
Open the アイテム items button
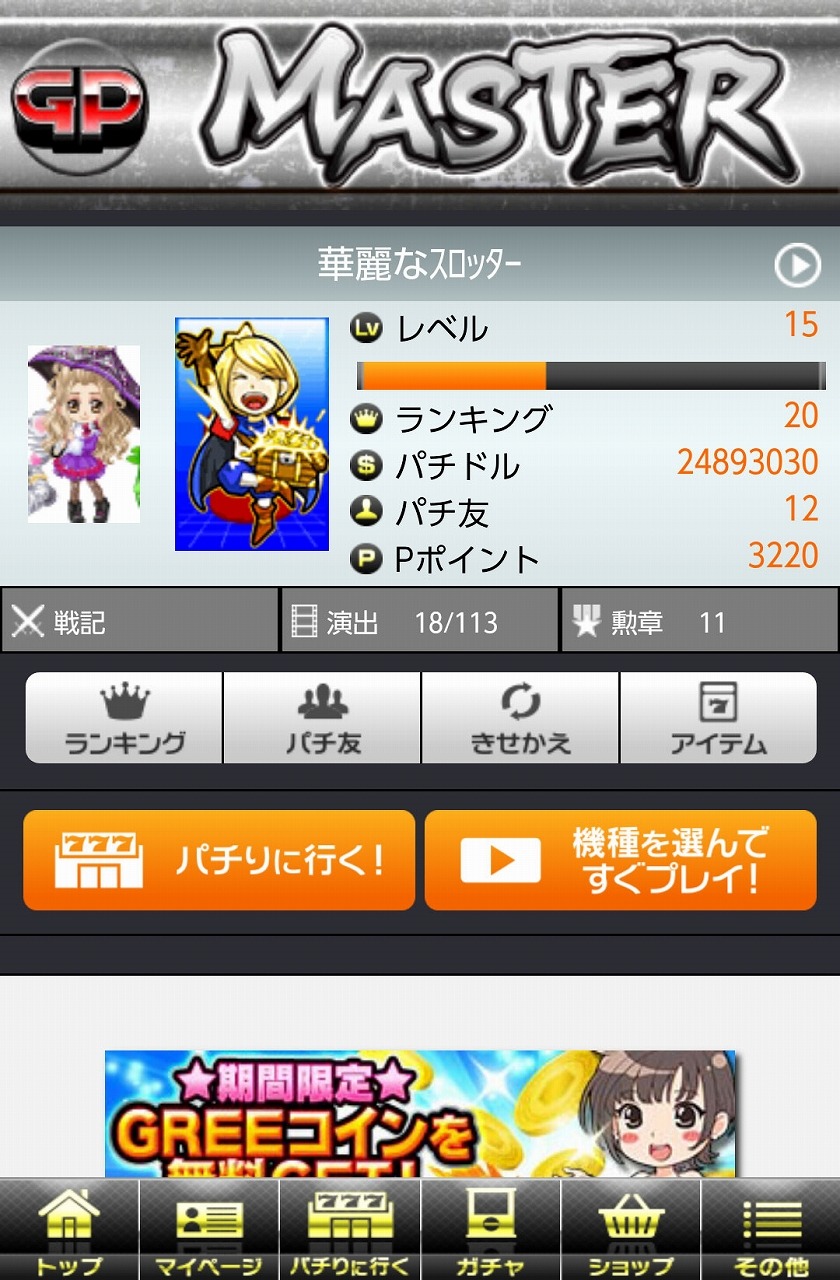click(x=718, y=718)
